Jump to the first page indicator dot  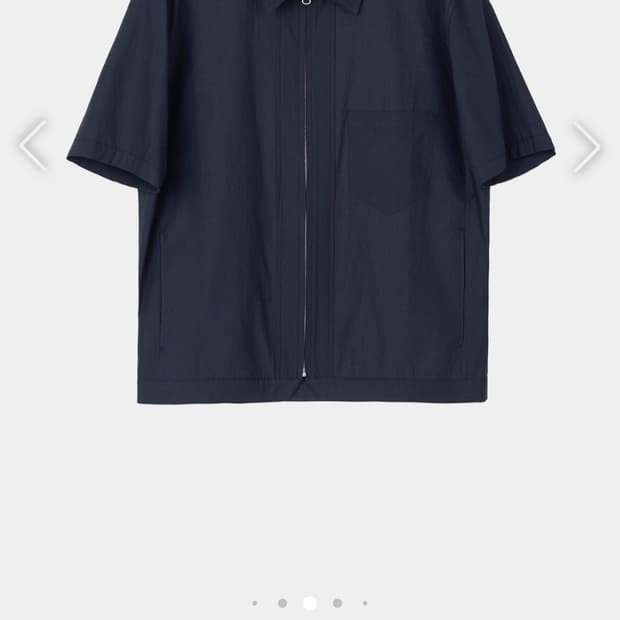(x=255, y=603)
